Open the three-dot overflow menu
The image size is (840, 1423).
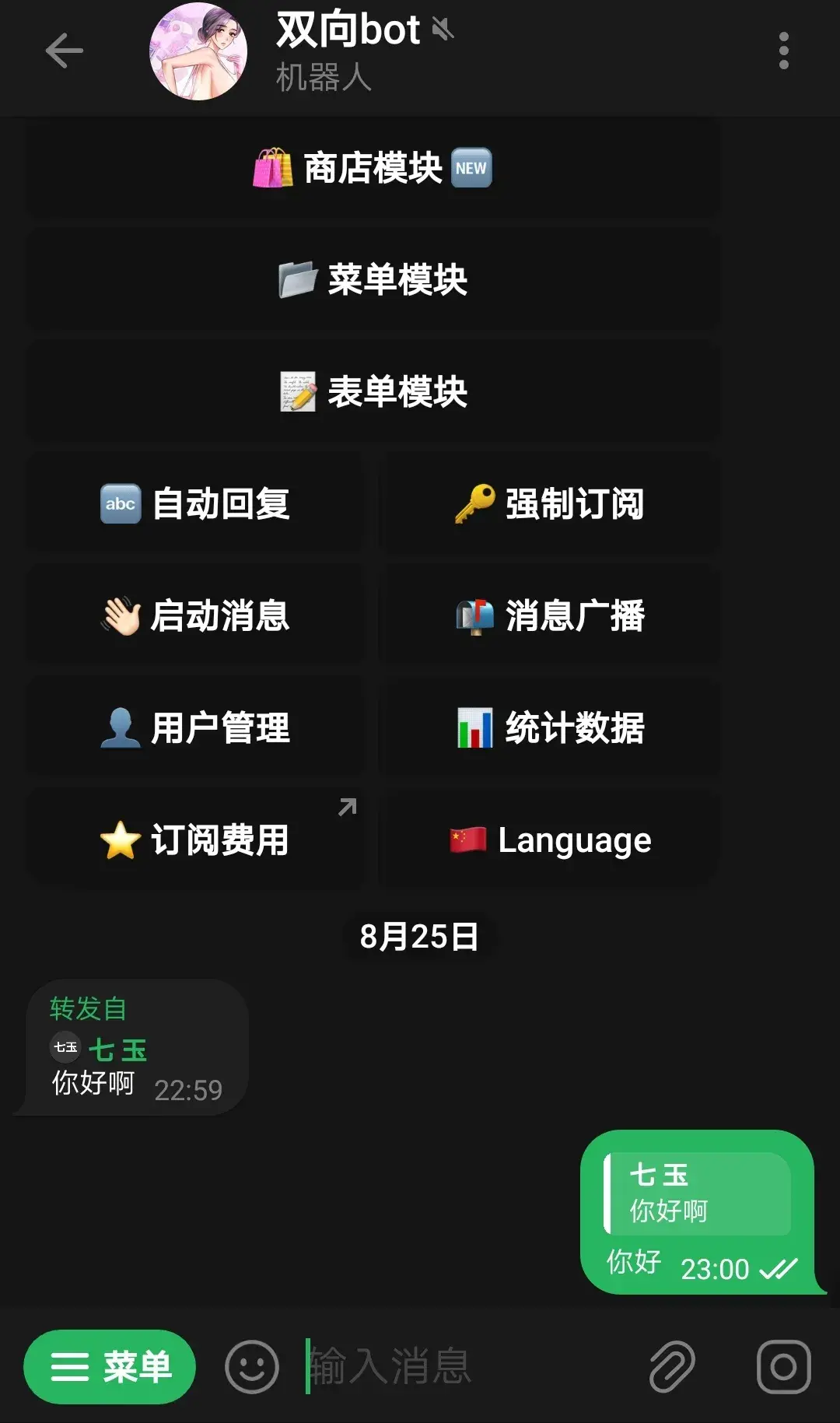pos(783,51)
